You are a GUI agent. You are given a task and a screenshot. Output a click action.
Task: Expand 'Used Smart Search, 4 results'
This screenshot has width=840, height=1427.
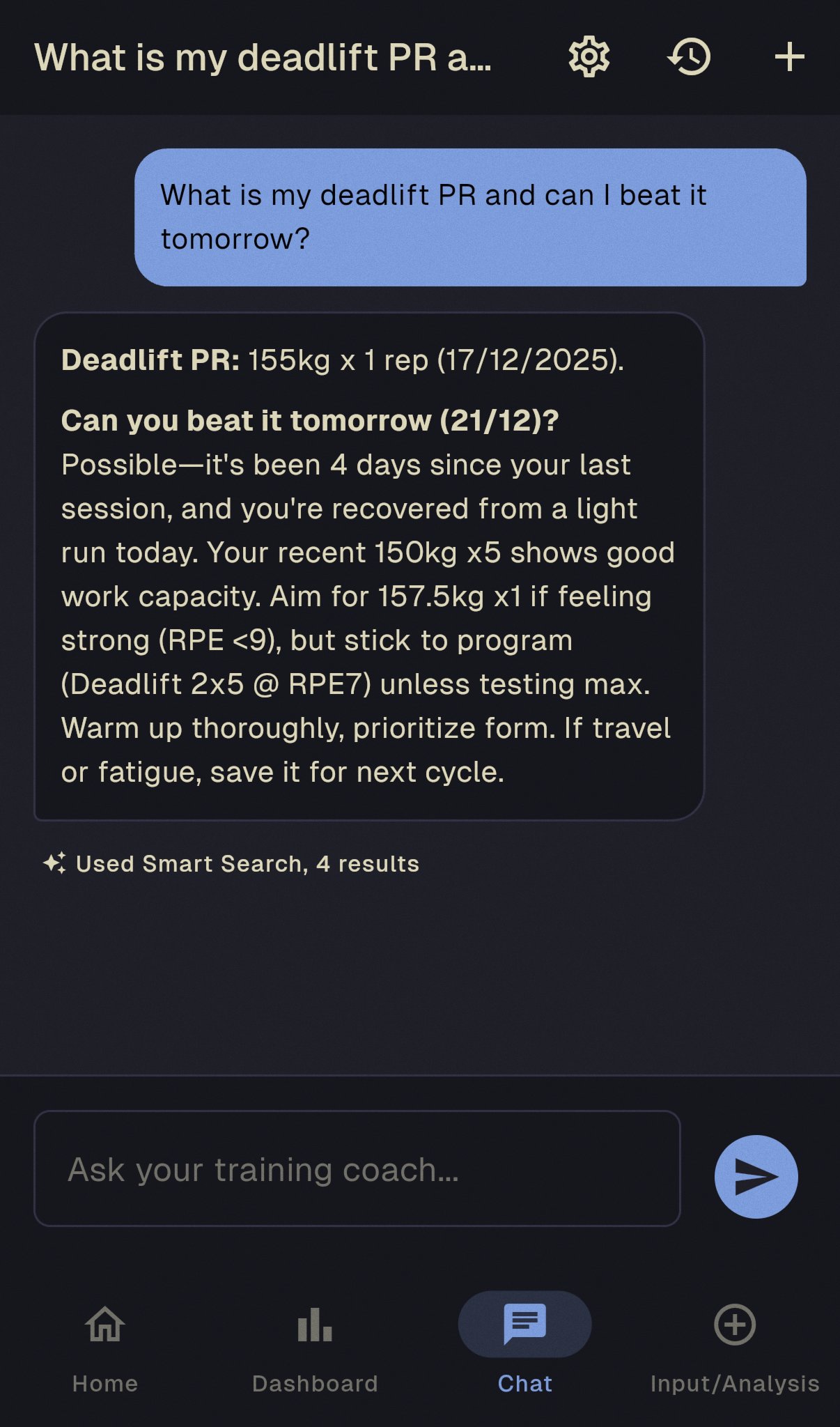coord(231,863)
